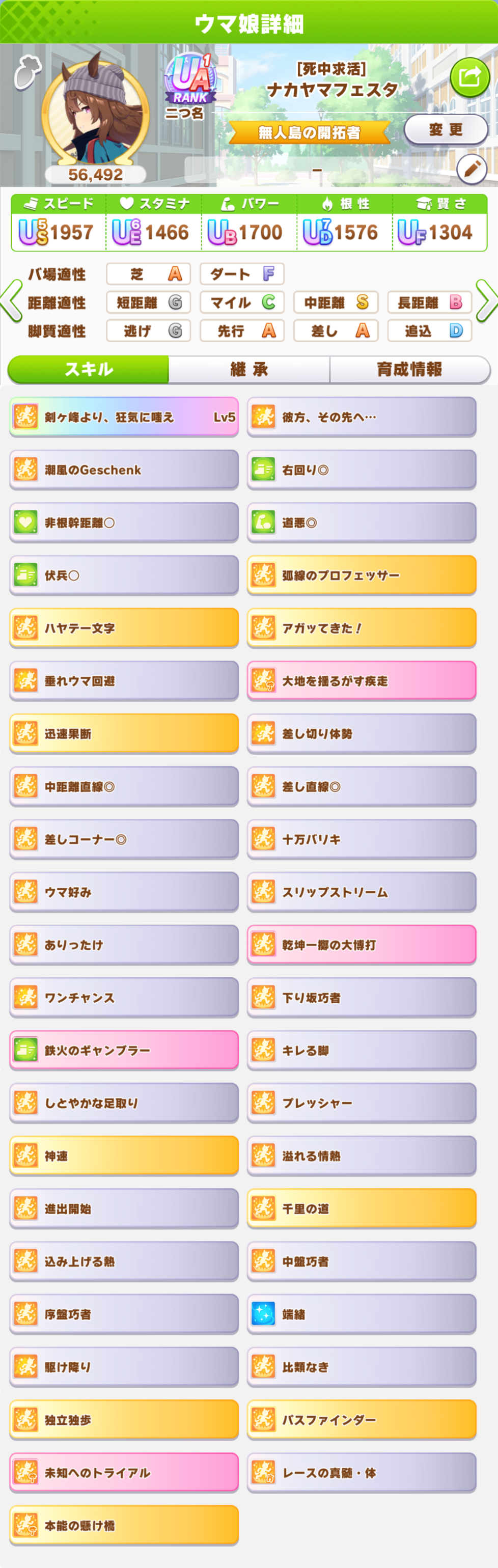Tap the green share icon

point(469,77)
